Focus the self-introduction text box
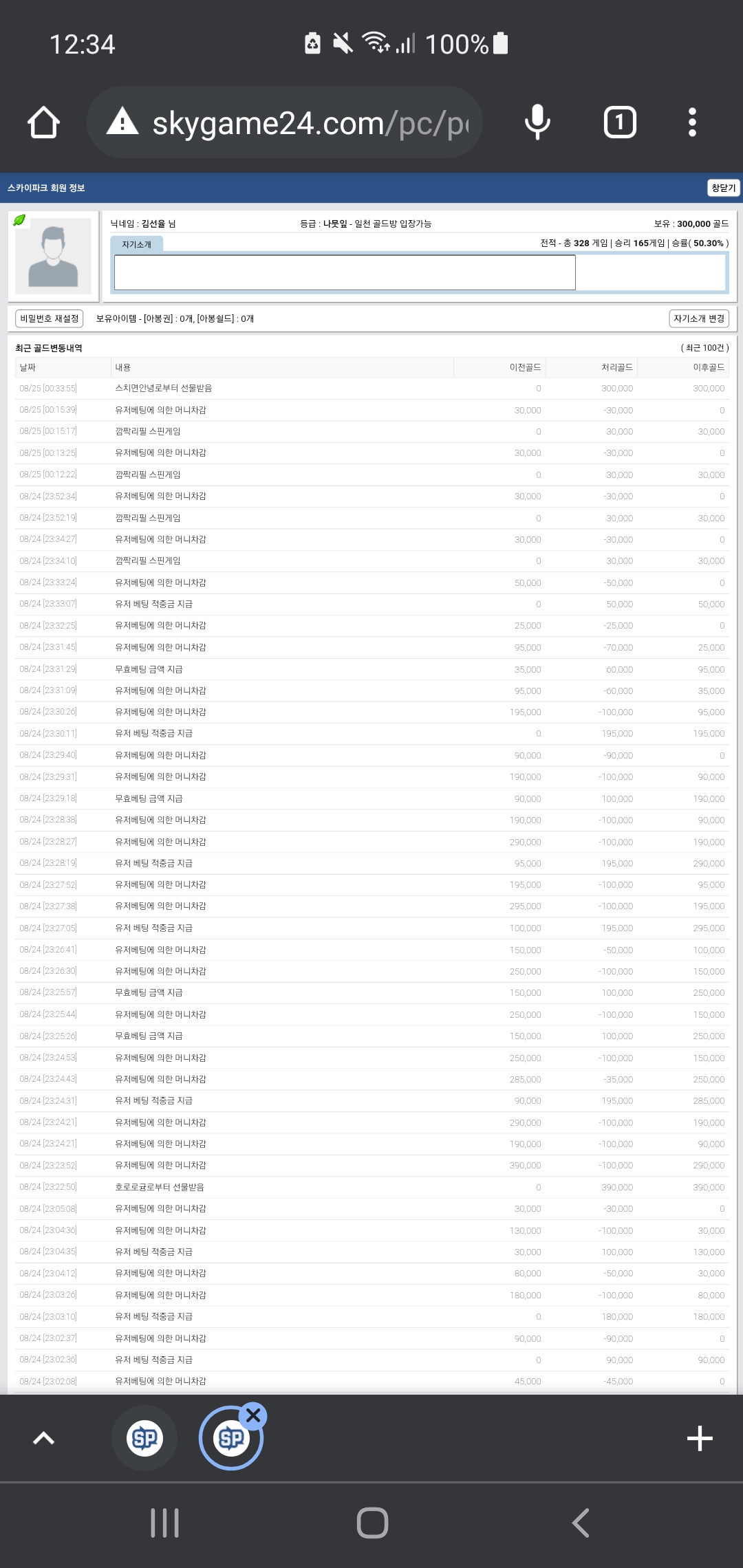Viewport: 743px width, 1568px height. pos(345,272)
